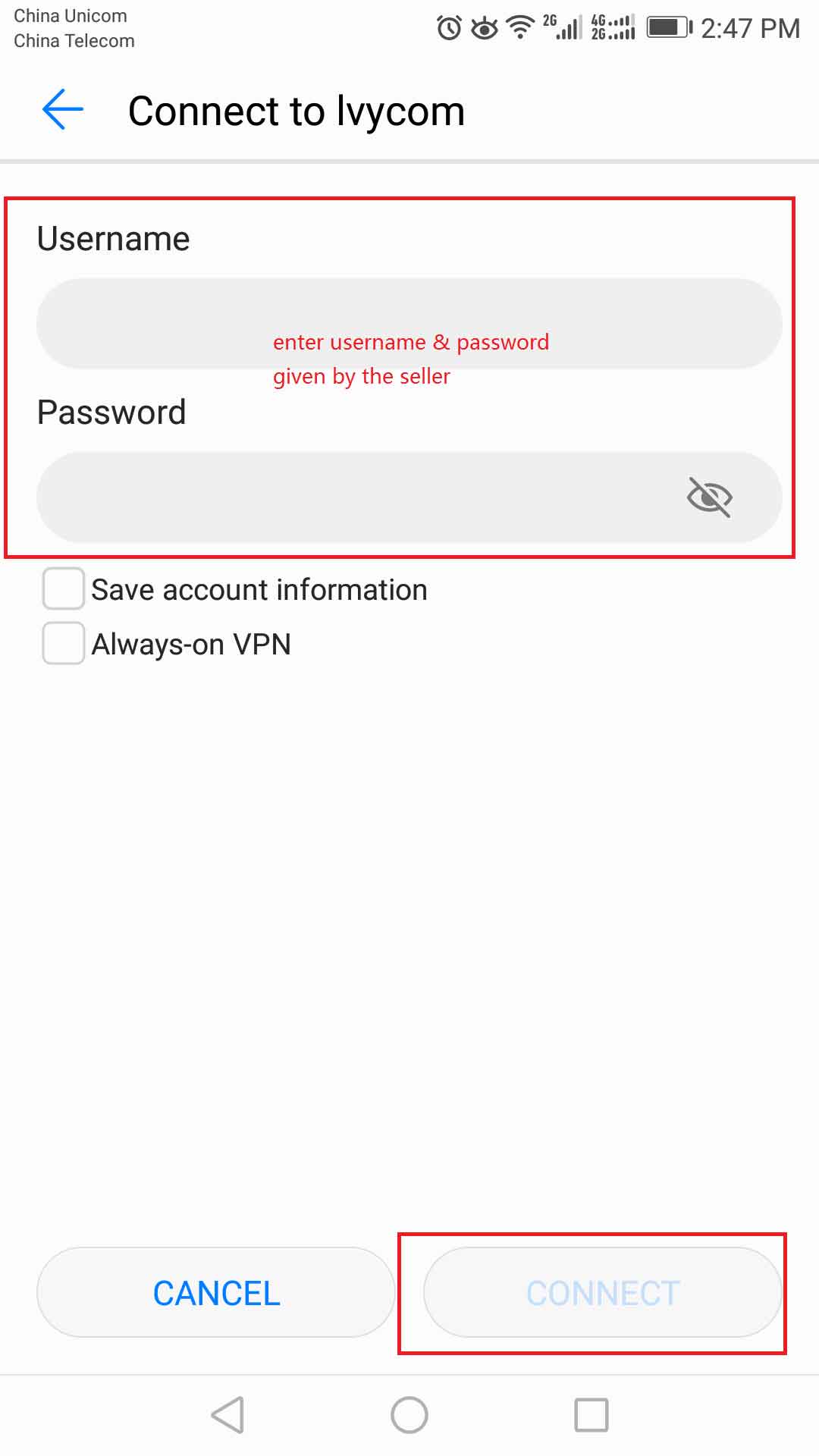Open recent apps from navigation bar
Viewport: 819px width, 1456px height.
(591, 1415)
